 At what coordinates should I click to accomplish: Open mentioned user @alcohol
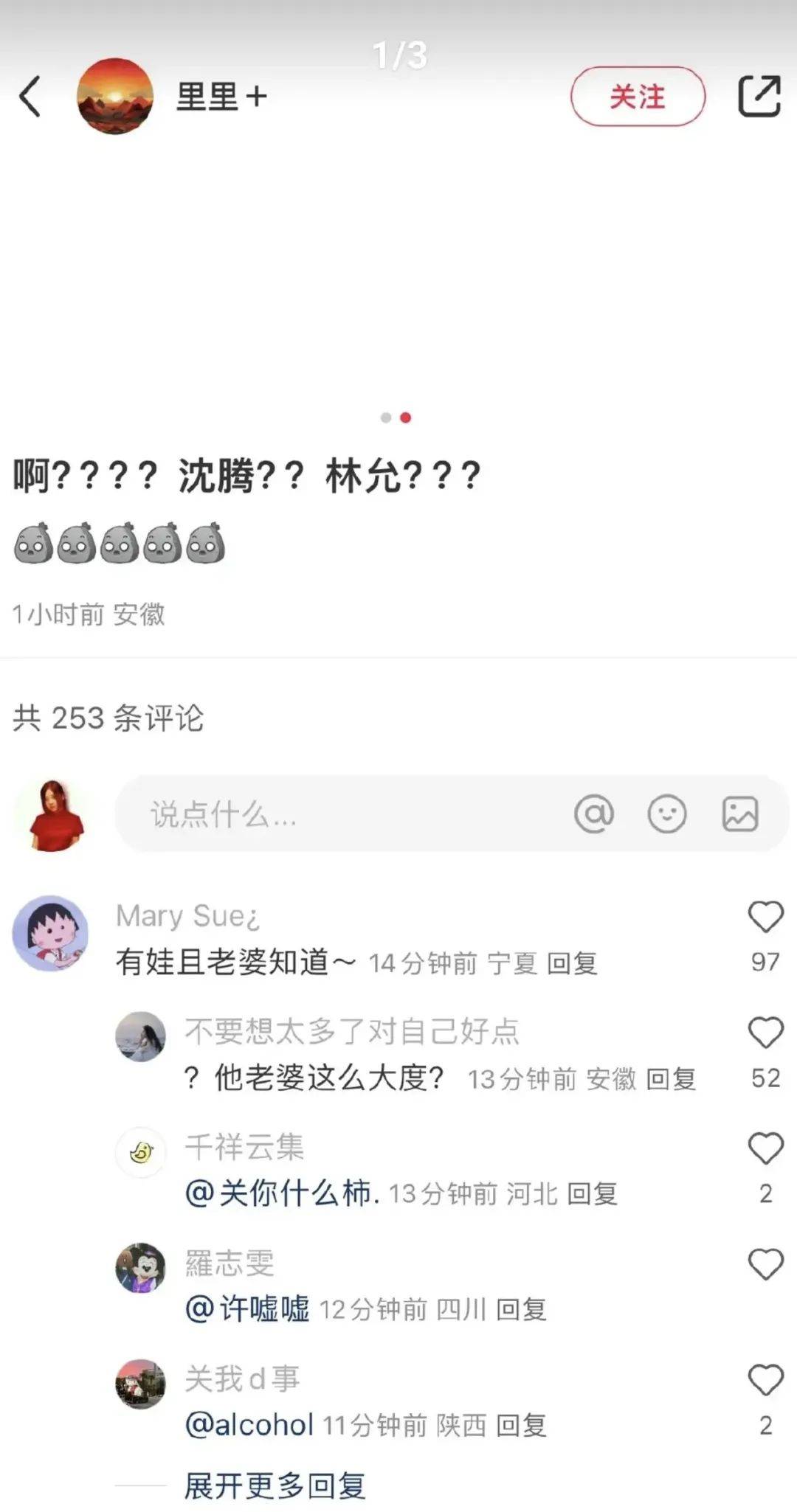[249, 1425]
